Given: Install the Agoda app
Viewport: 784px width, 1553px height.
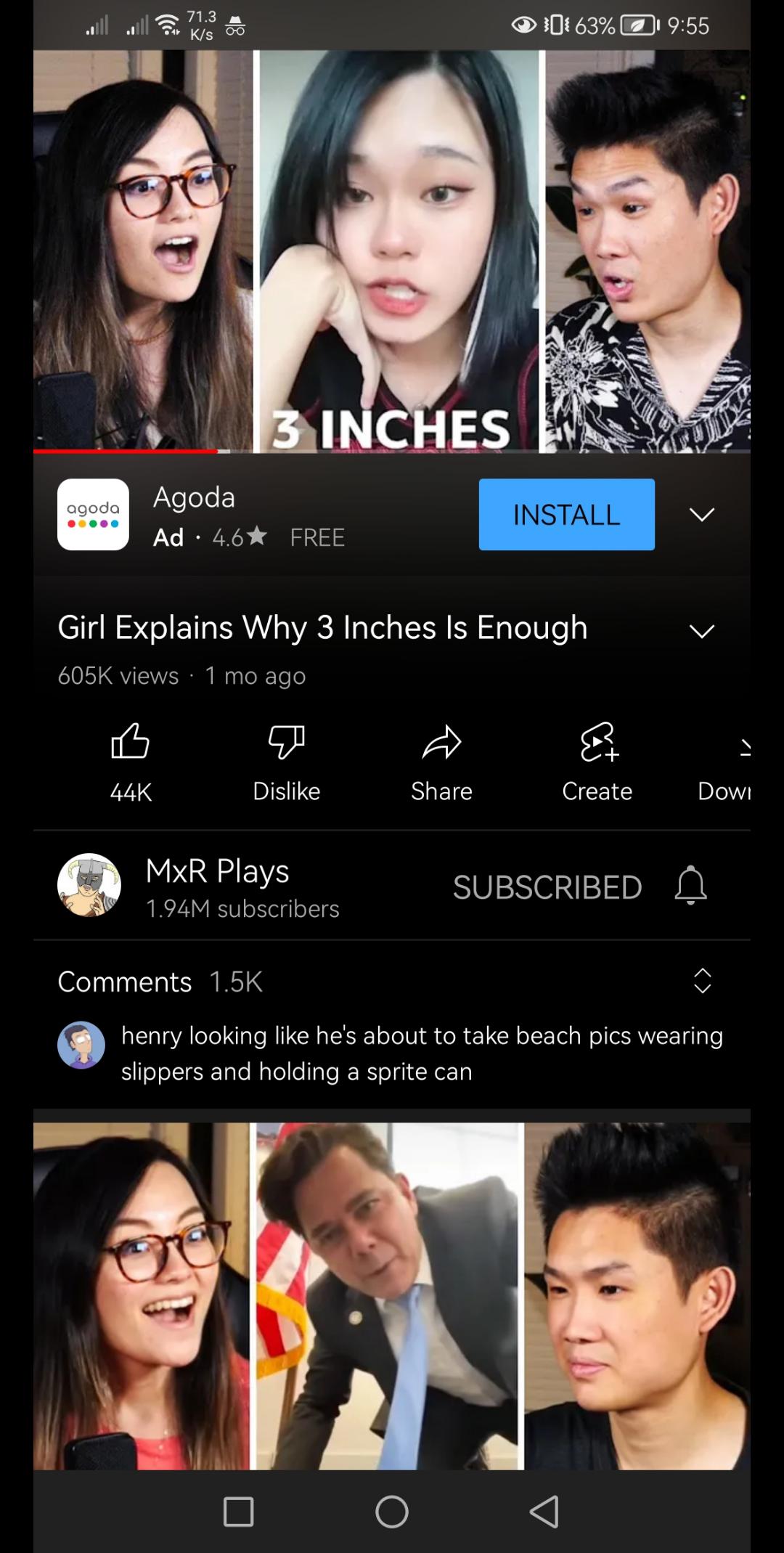Looking at the screenshot, I should click(x=566, y=514).
